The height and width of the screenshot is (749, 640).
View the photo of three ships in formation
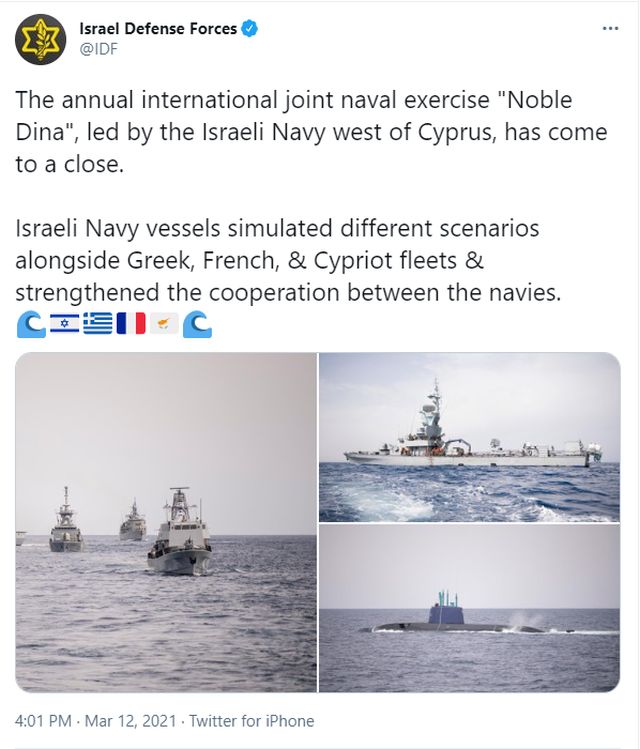click(166, 522)
